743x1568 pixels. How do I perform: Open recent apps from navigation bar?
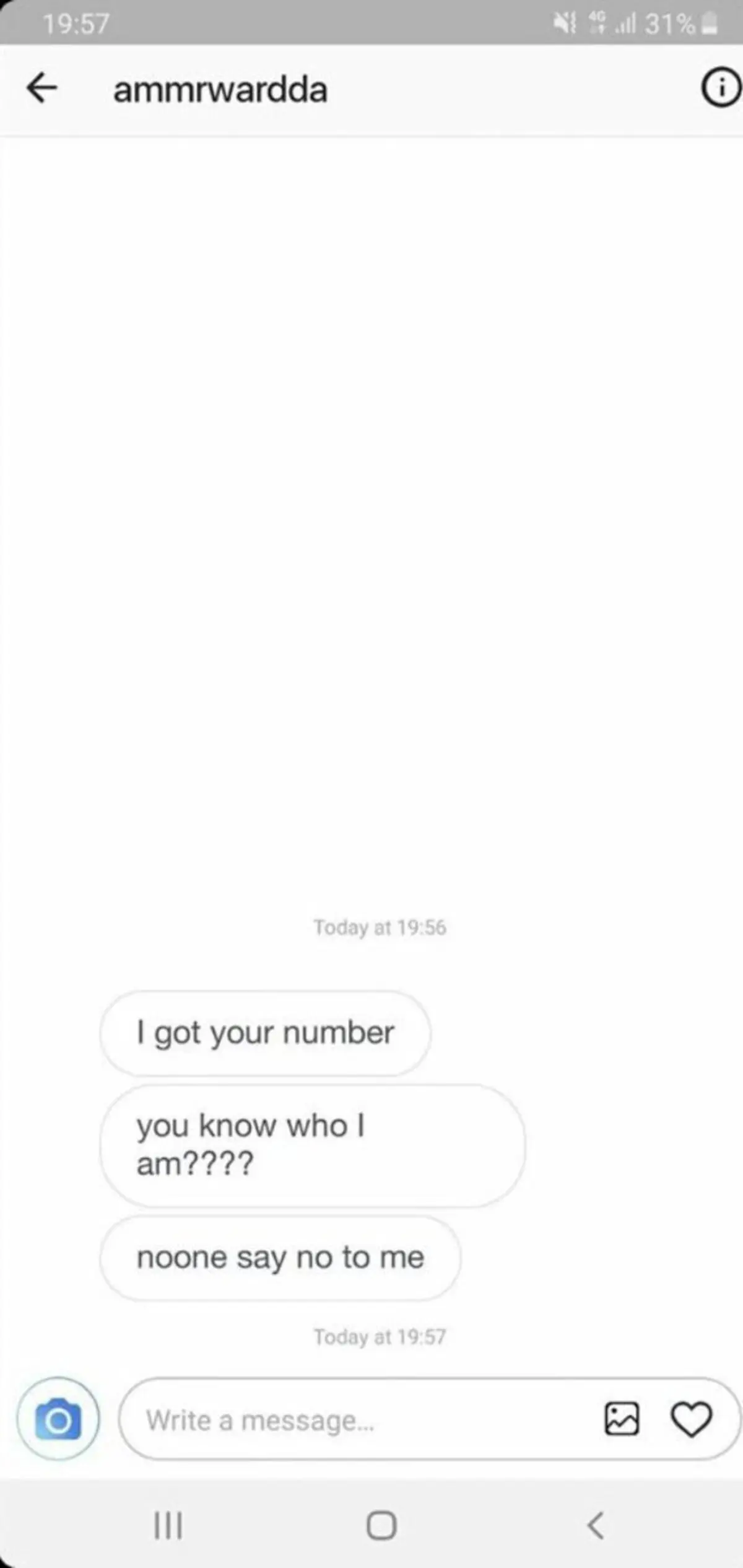(x=168, y=1525)
